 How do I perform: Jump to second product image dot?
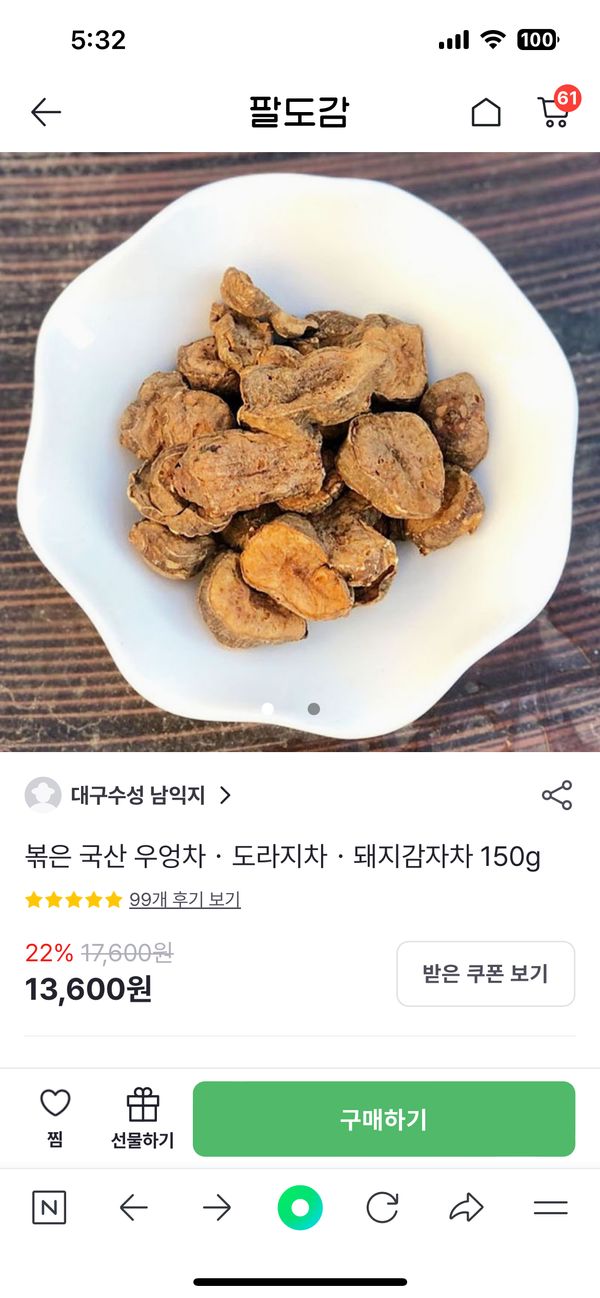coord(314,709)
